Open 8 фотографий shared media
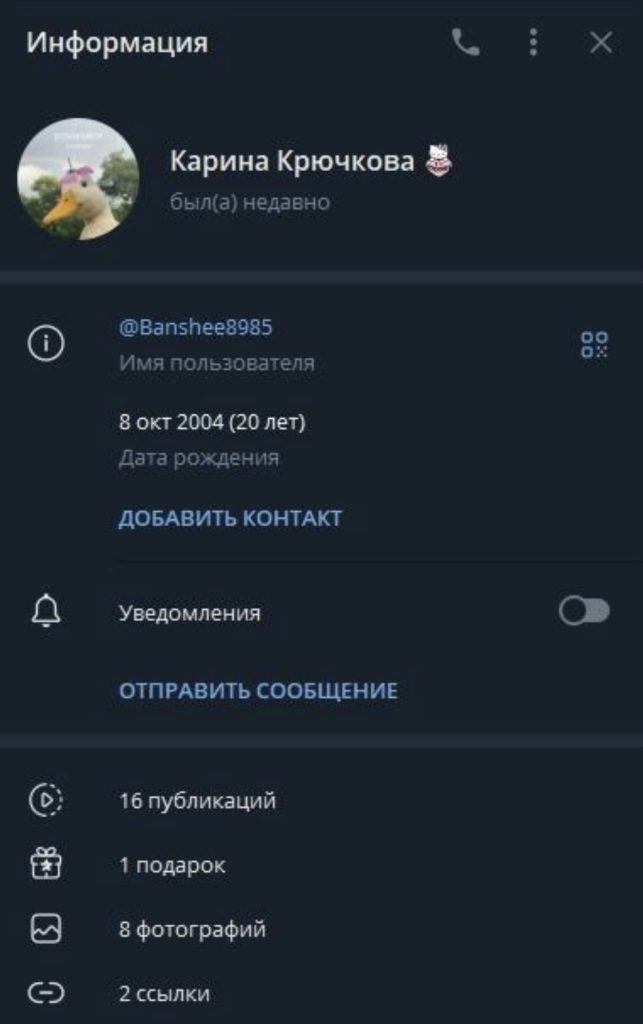The width and height of the screenshot is (643, 1024). click(x=192, y=929)
